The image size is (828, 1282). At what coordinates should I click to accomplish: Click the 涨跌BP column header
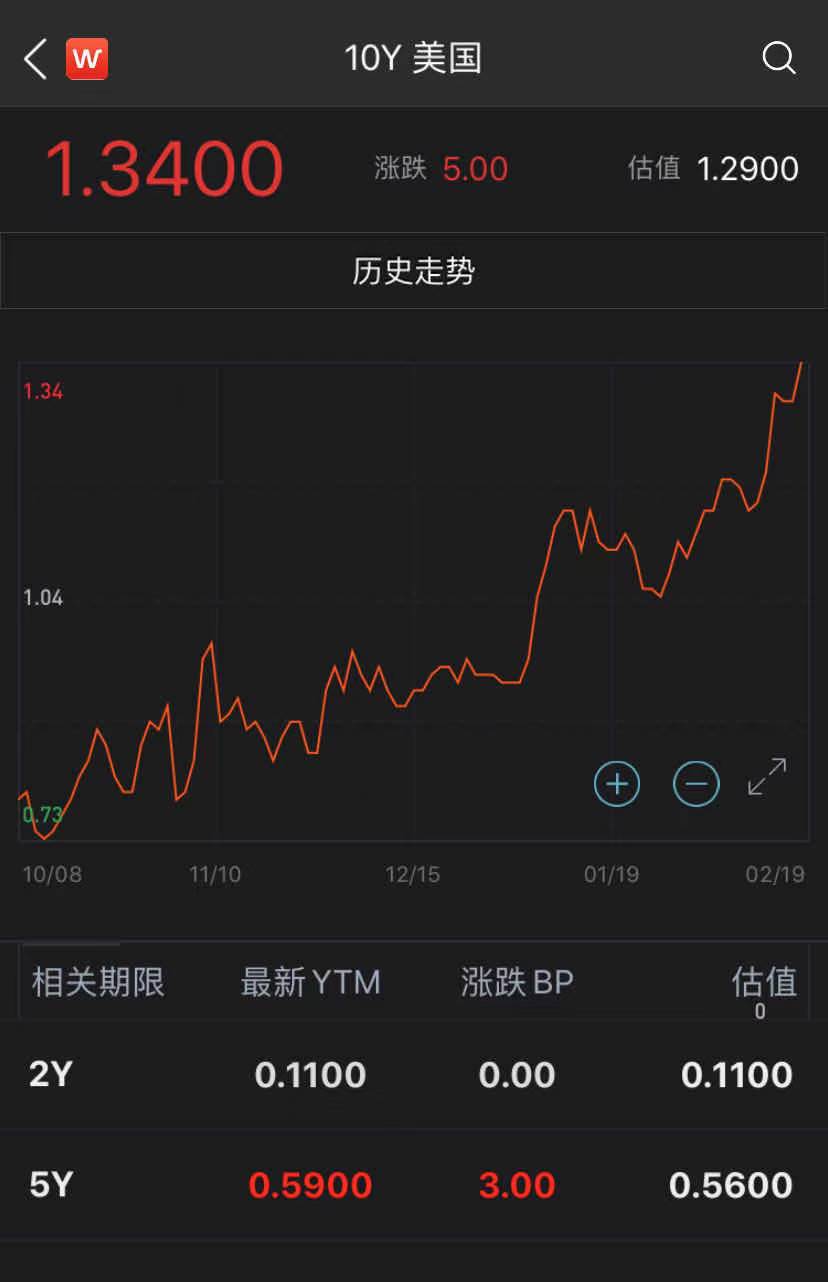pyautogui.click(x=517, y=982)
